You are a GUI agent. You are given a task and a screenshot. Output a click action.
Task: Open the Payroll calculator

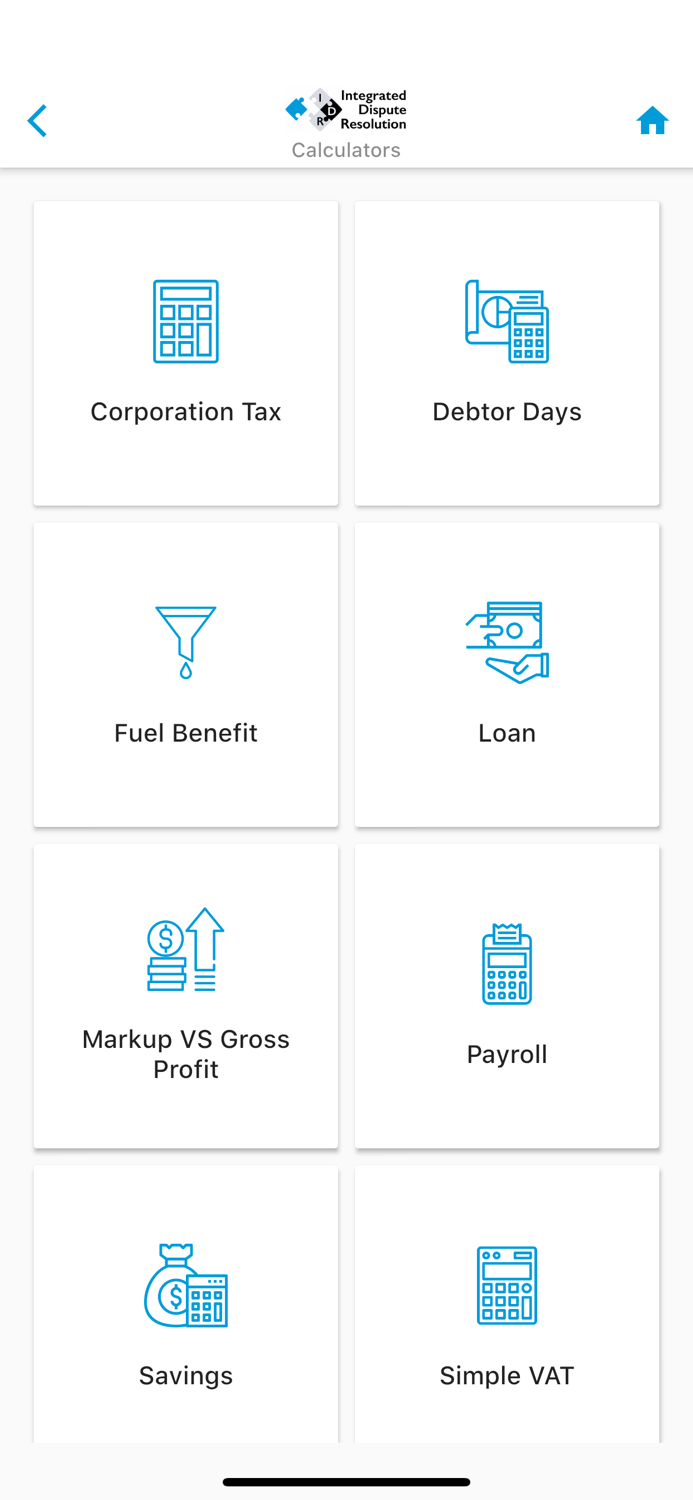pos(507,995)
